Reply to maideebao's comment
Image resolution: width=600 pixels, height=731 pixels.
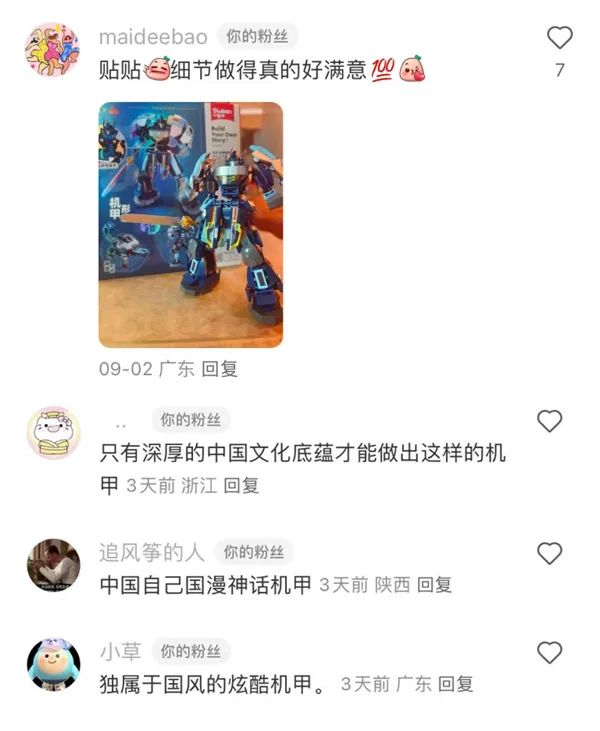[x=220, y=369]
